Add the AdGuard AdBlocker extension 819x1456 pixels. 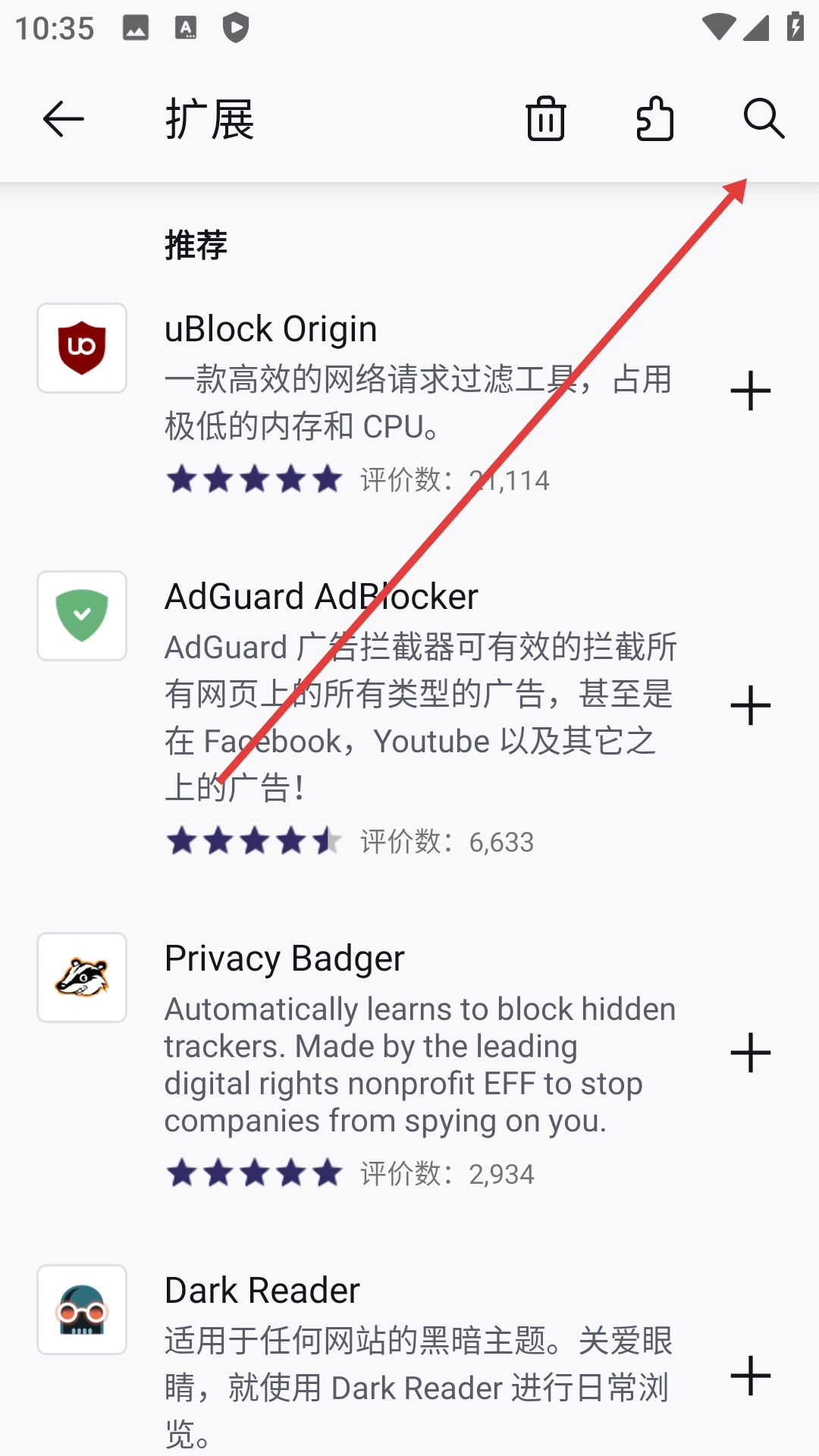click(x=750, y=705)
